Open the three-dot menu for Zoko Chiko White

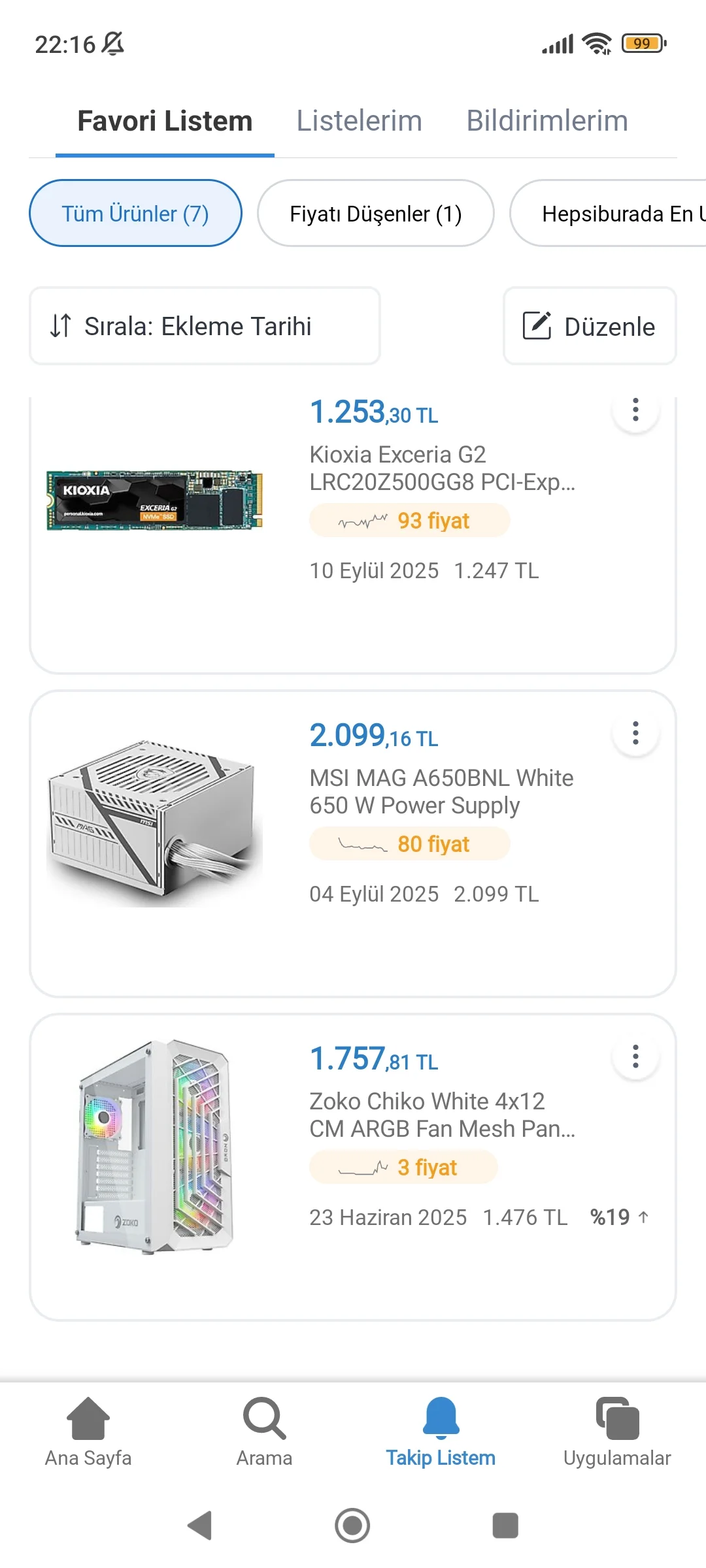635,1056
